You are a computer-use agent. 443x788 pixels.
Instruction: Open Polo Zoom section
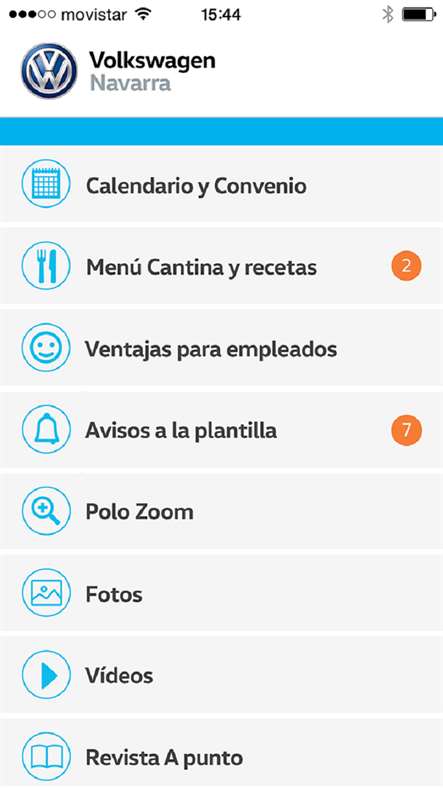[x=222, y=512]
